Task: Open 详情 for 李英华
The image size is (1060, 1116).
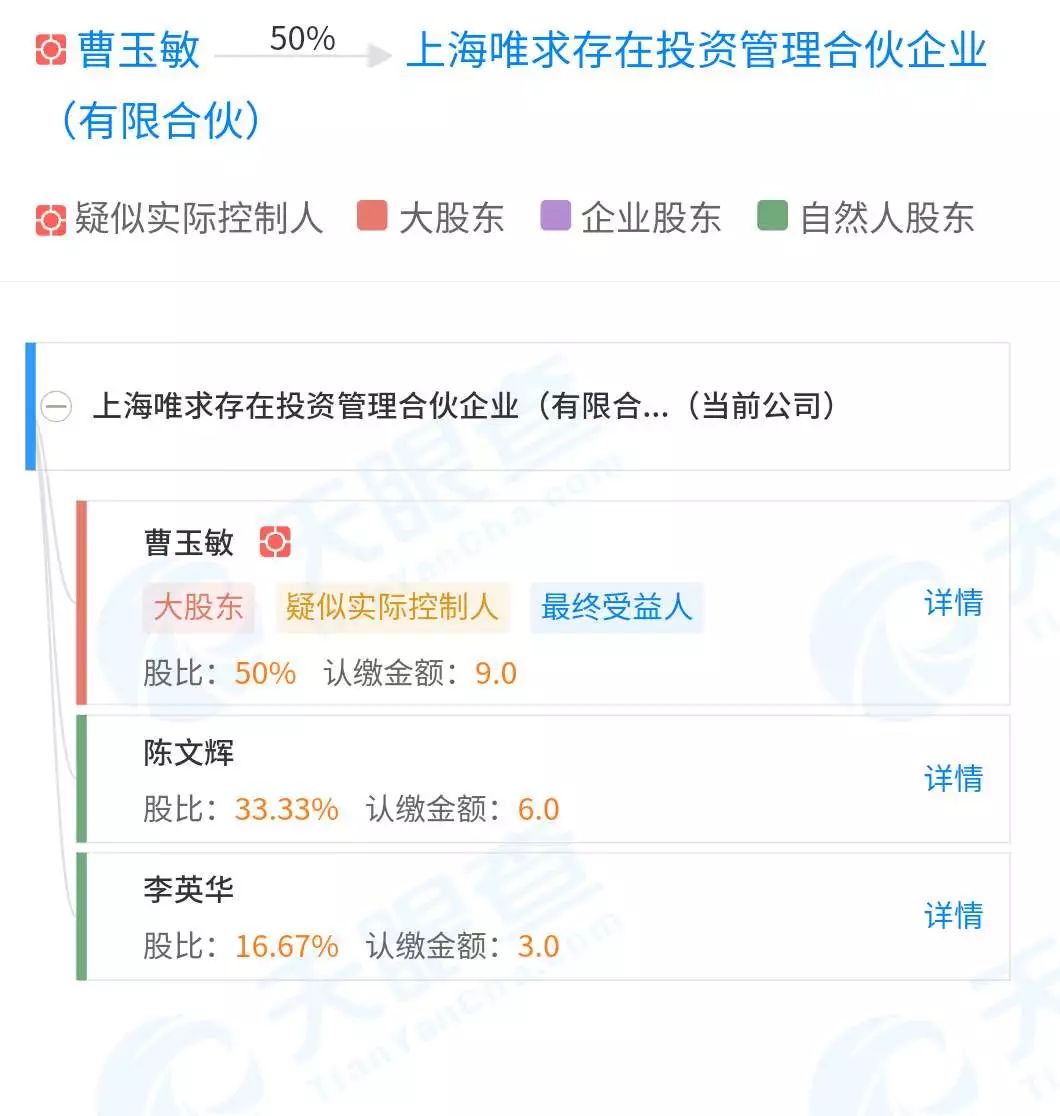Action: 952,915
